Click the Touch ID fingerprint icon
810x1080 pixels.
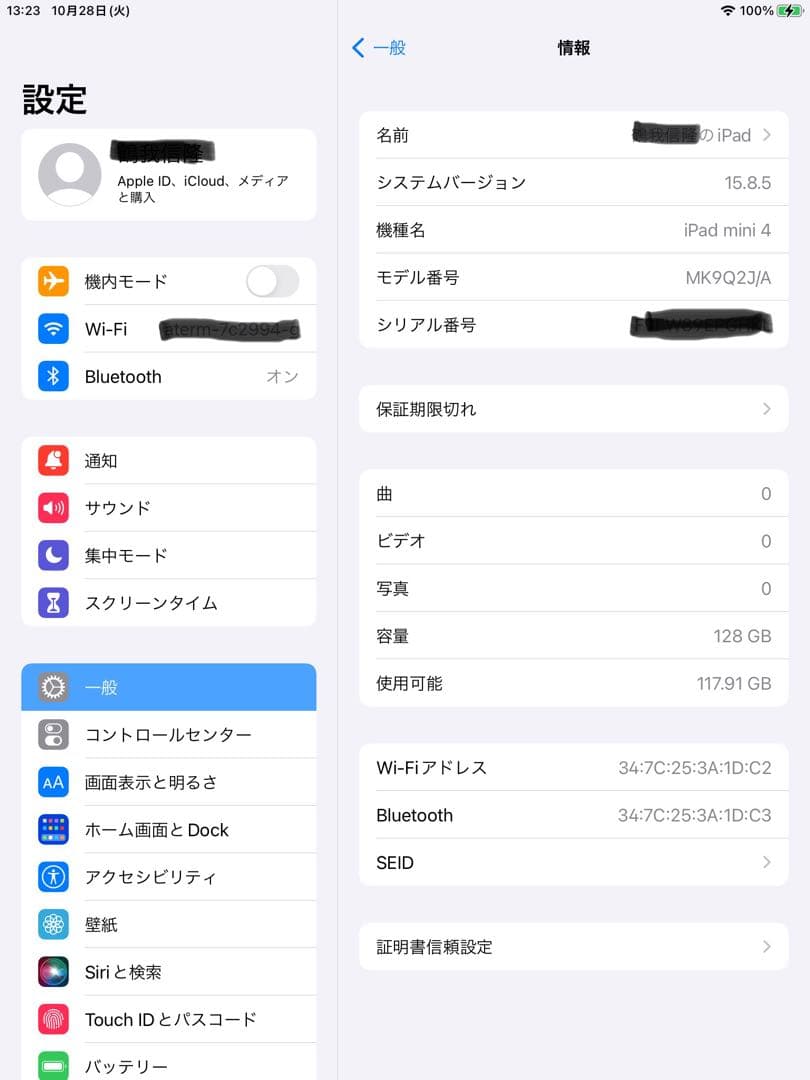(x=53, y=1018)
